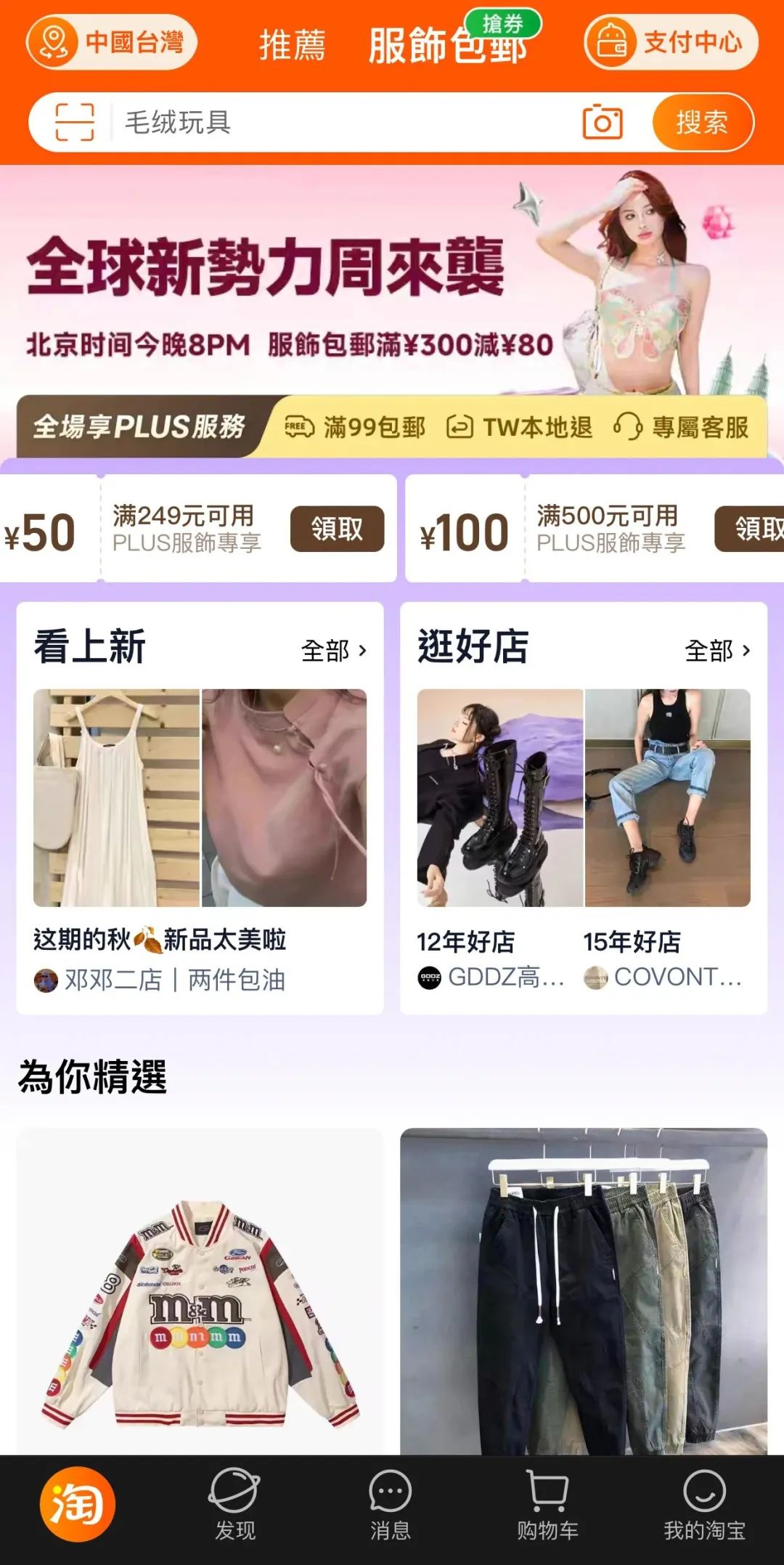The height and width of the screenshot is (1565, 784).
Task: Open 支付中心 payment center
Action: coord(671,42)
